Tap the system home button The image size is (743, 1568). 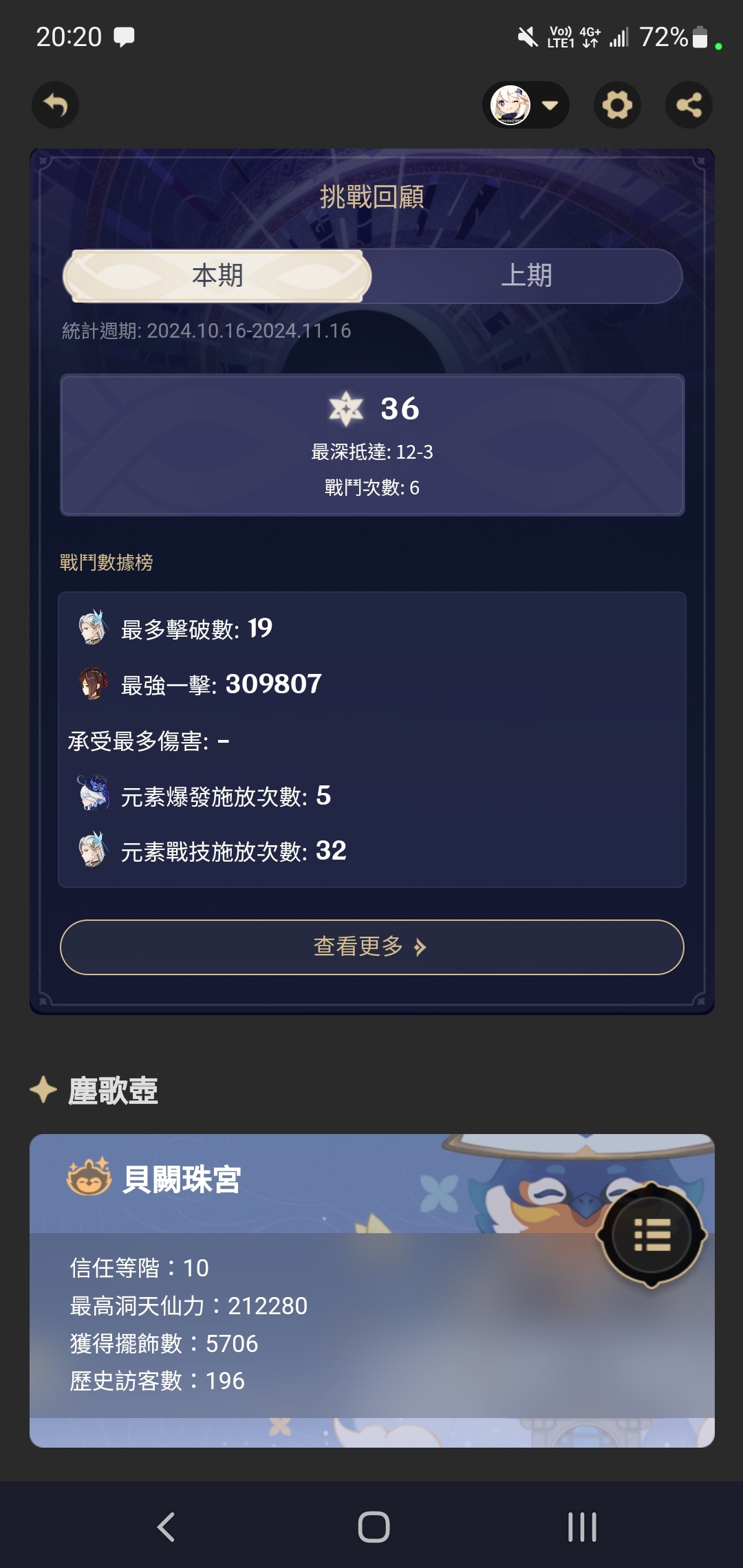point(374,1527)
